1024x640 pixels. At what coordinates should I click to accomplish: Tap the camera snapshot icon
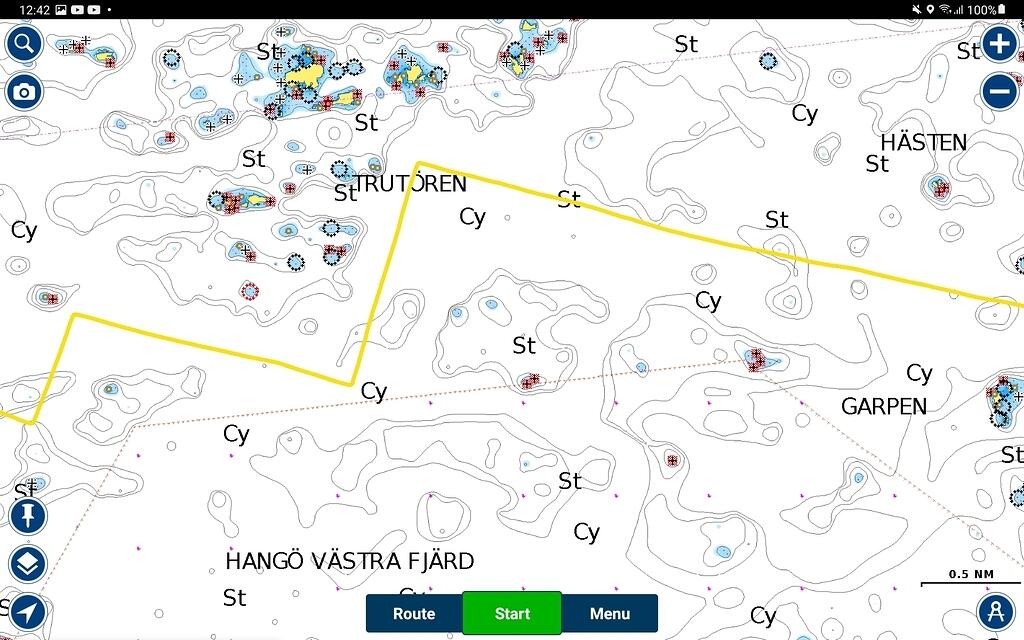(24, 92)
